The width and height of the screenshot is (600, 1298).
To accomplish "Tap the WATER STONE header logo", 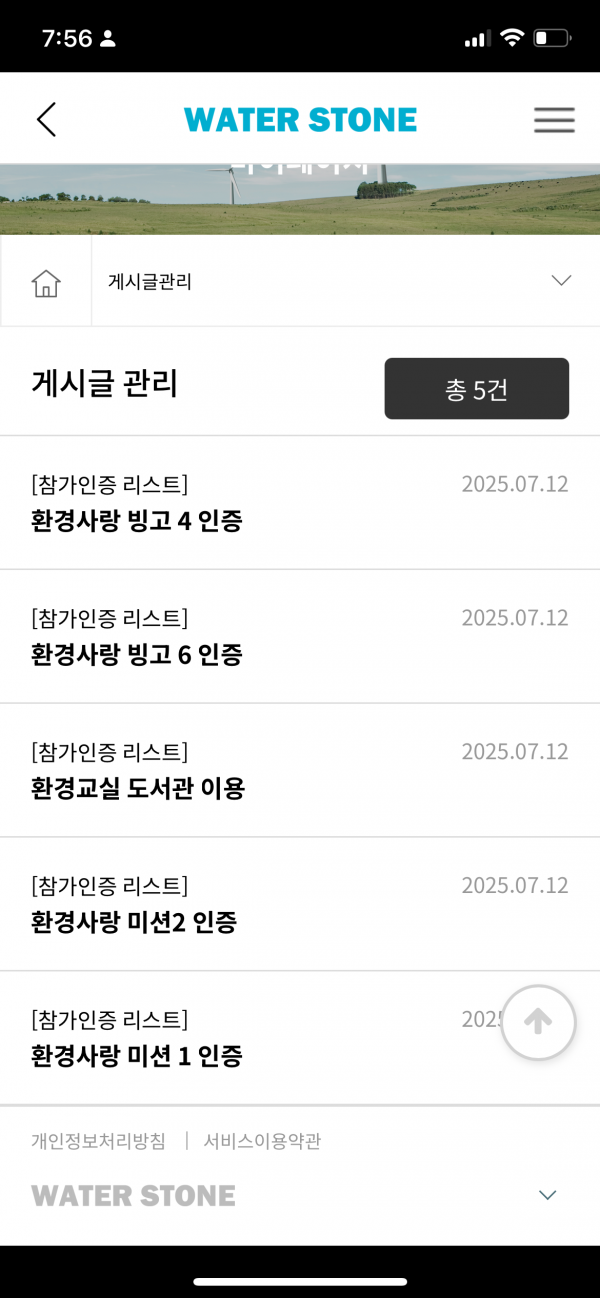I will tap(300, 120).
